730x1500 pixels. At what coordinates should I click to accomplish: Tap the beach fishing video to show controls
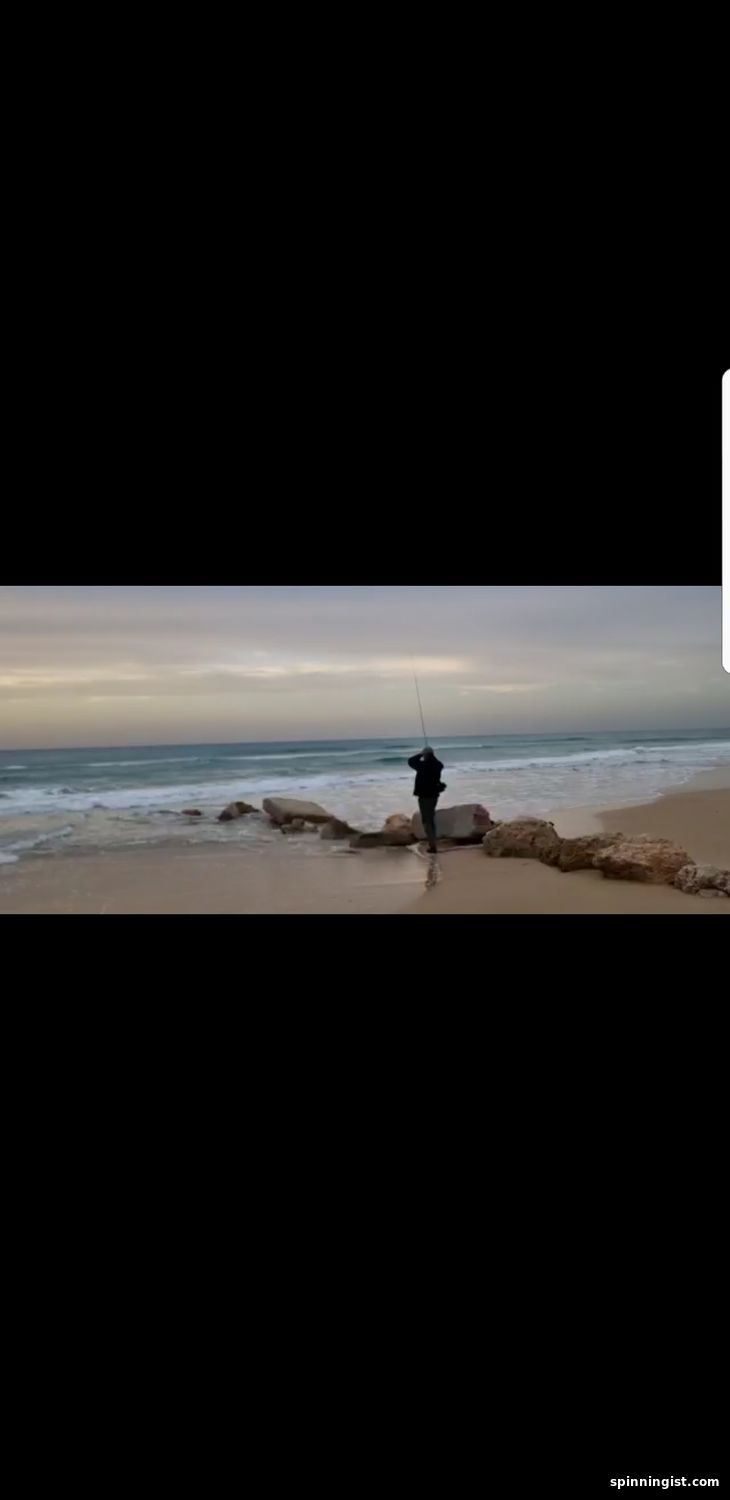point(364,749)
